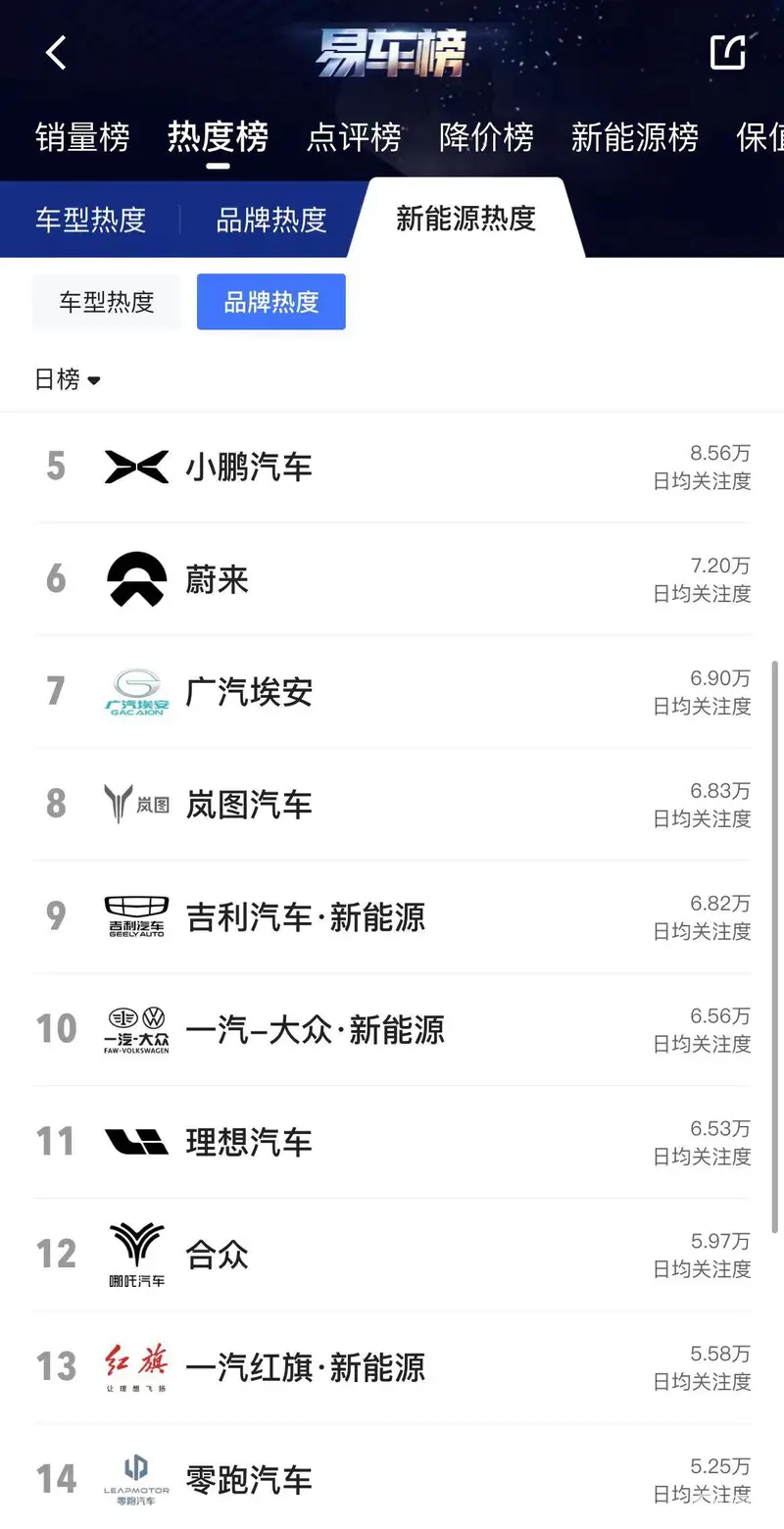Share this ranking page
Screen dimensions: 784x1529
click(x=727, y=52)
